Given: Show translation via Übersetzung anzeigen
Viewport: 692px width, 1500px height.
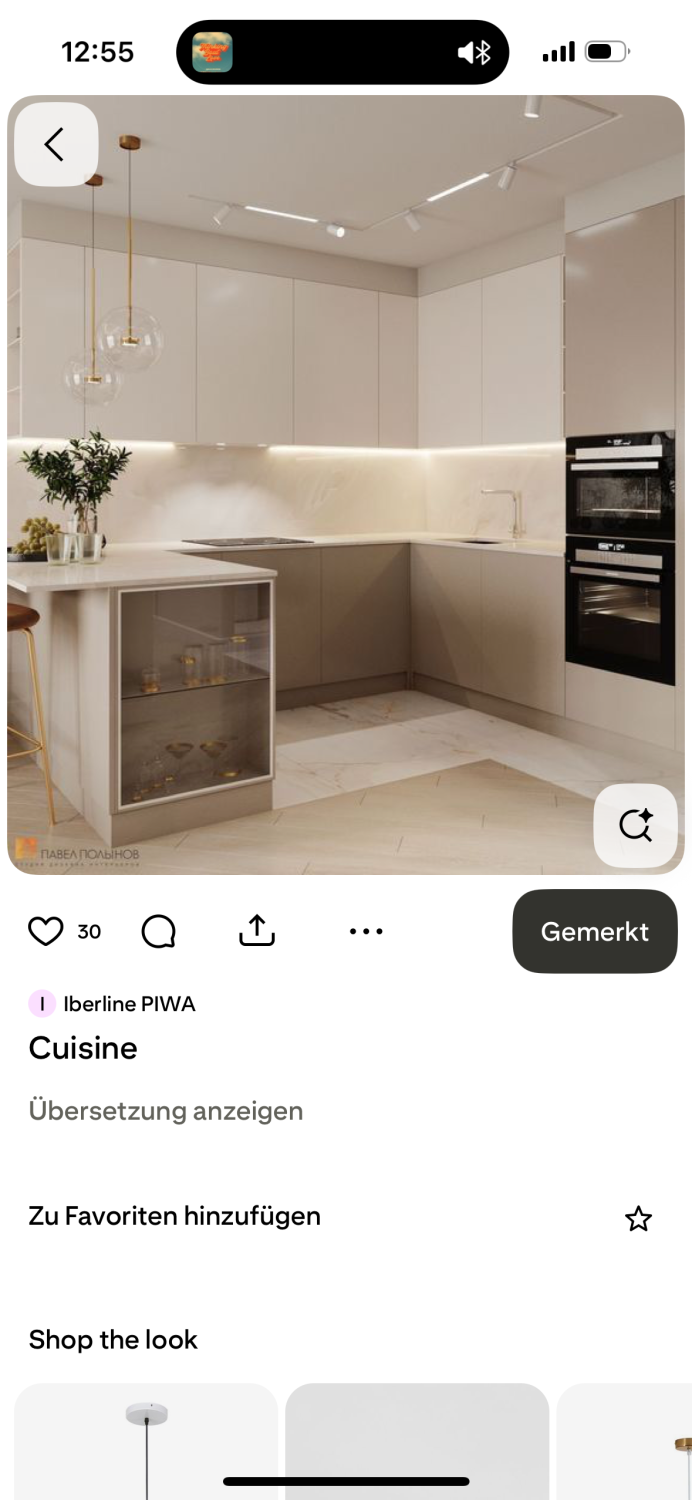Looking at the screenshot, I should pos(165,1111).
